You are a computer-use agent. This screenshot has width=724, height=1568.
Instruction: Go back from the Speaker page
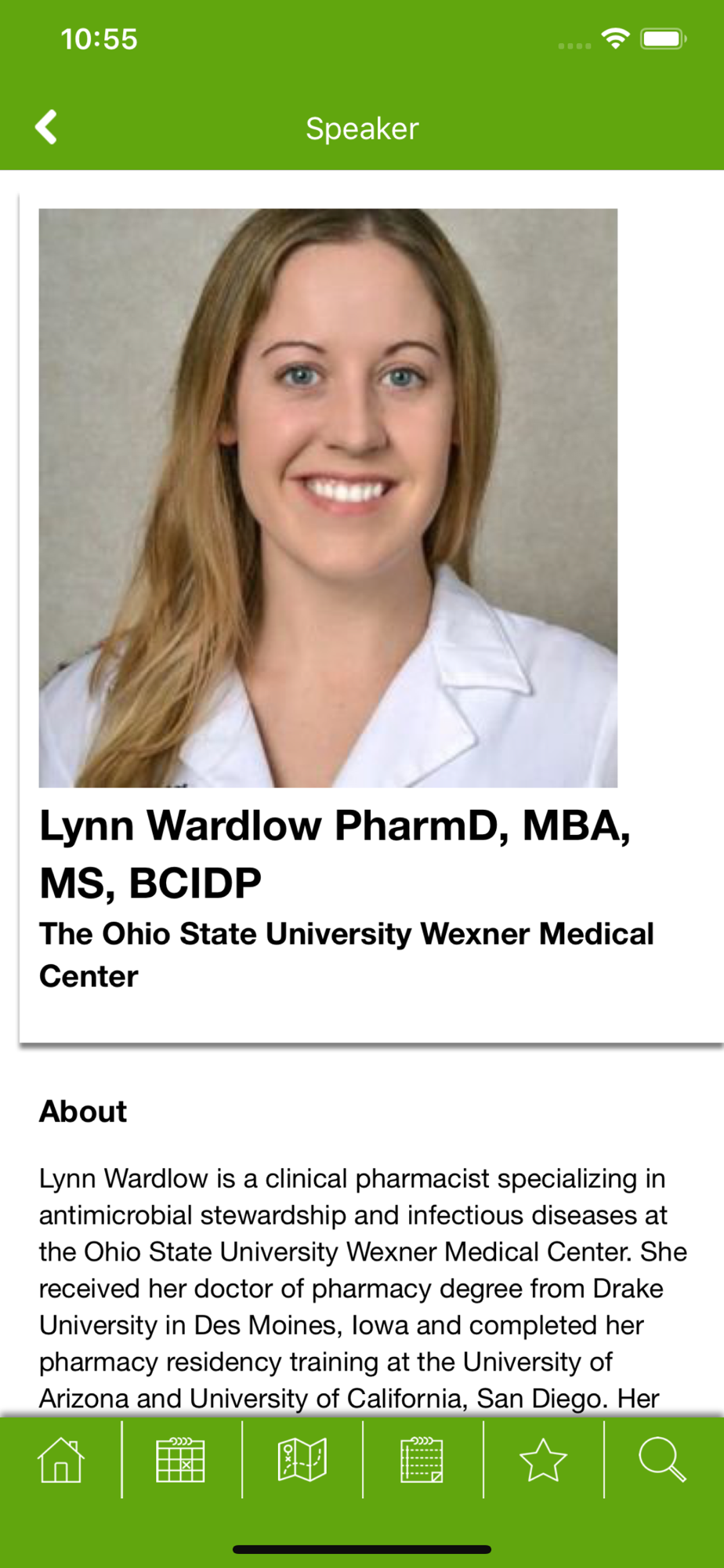point(47,127)
